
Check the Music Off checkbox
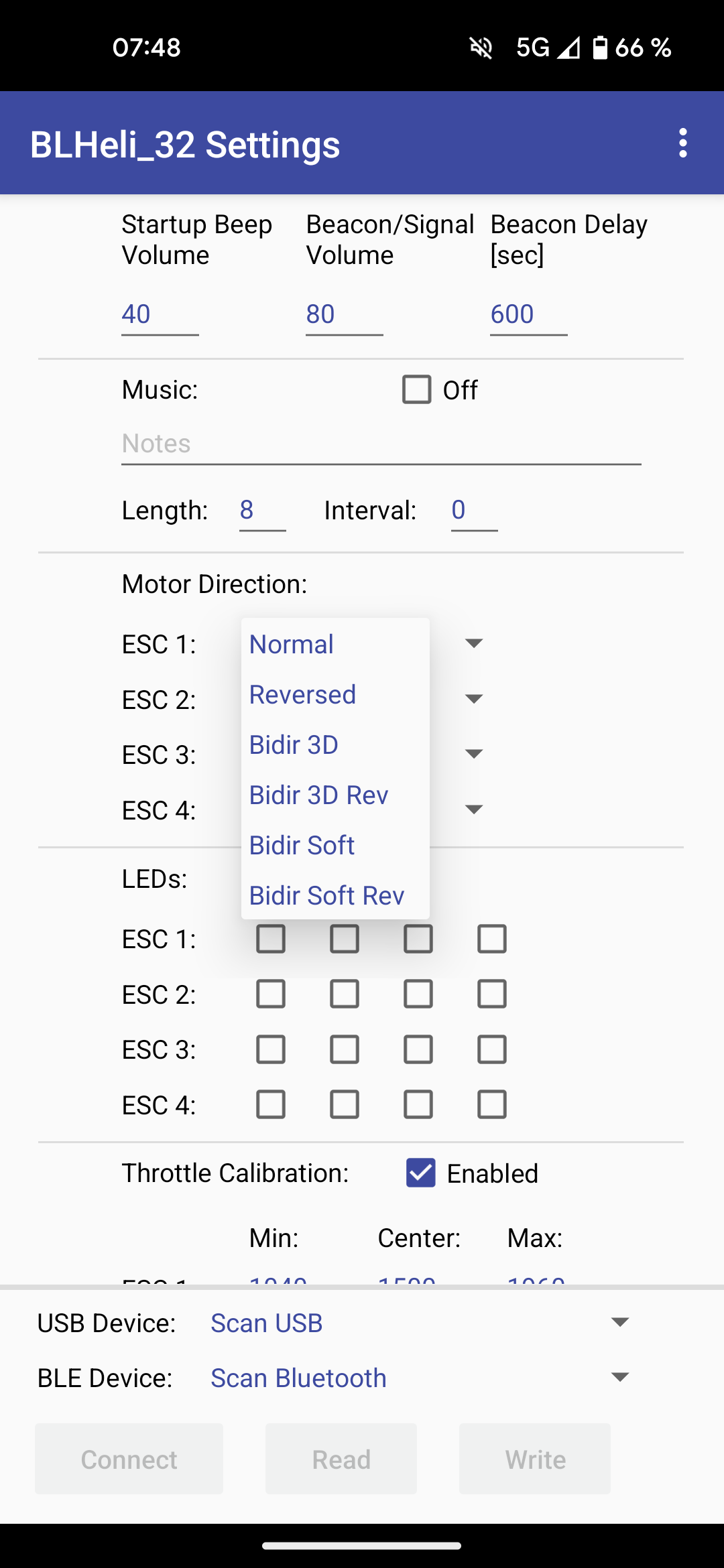417,389
